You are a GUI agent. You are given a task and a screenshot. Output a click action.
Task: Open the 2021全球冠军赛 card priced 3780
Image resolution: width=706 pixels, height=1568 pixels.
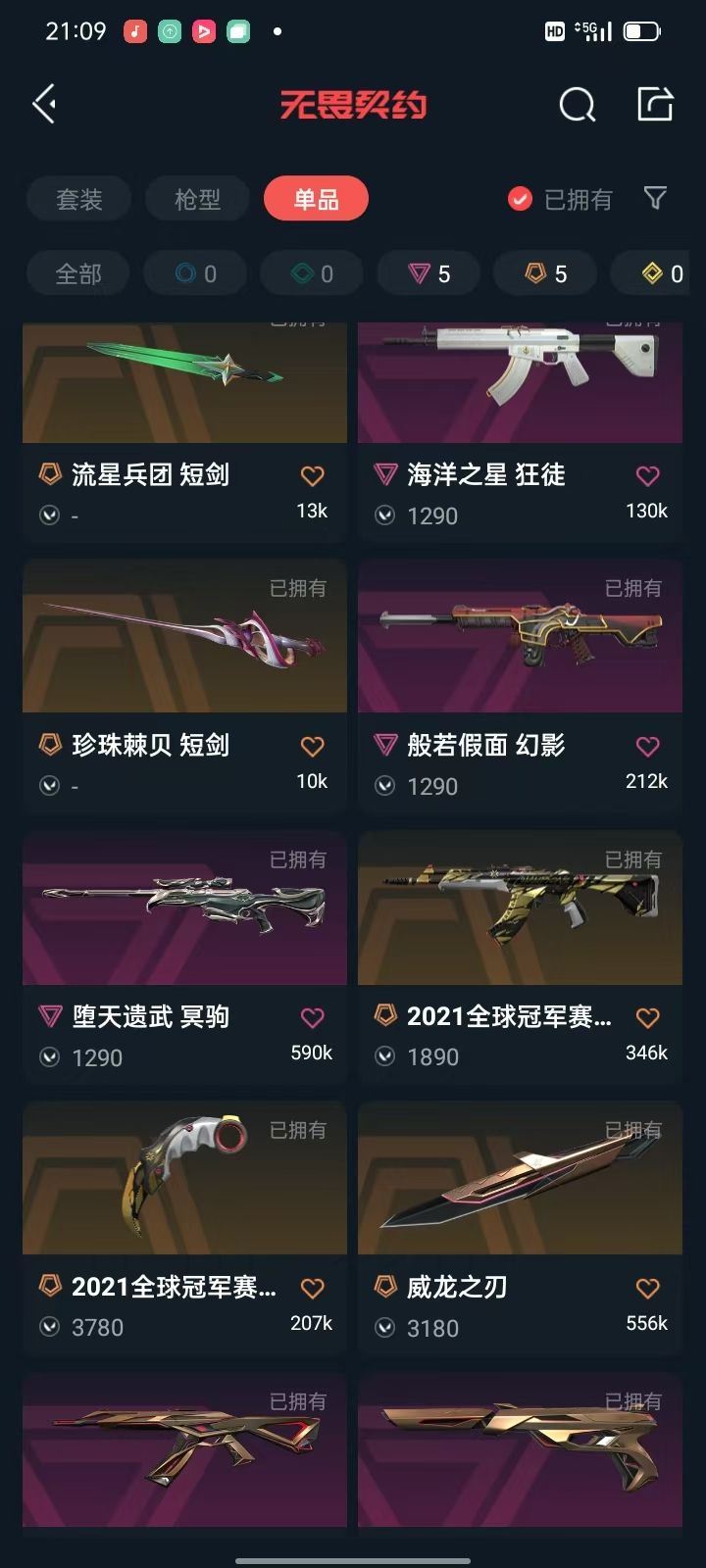coord(184,1227)
